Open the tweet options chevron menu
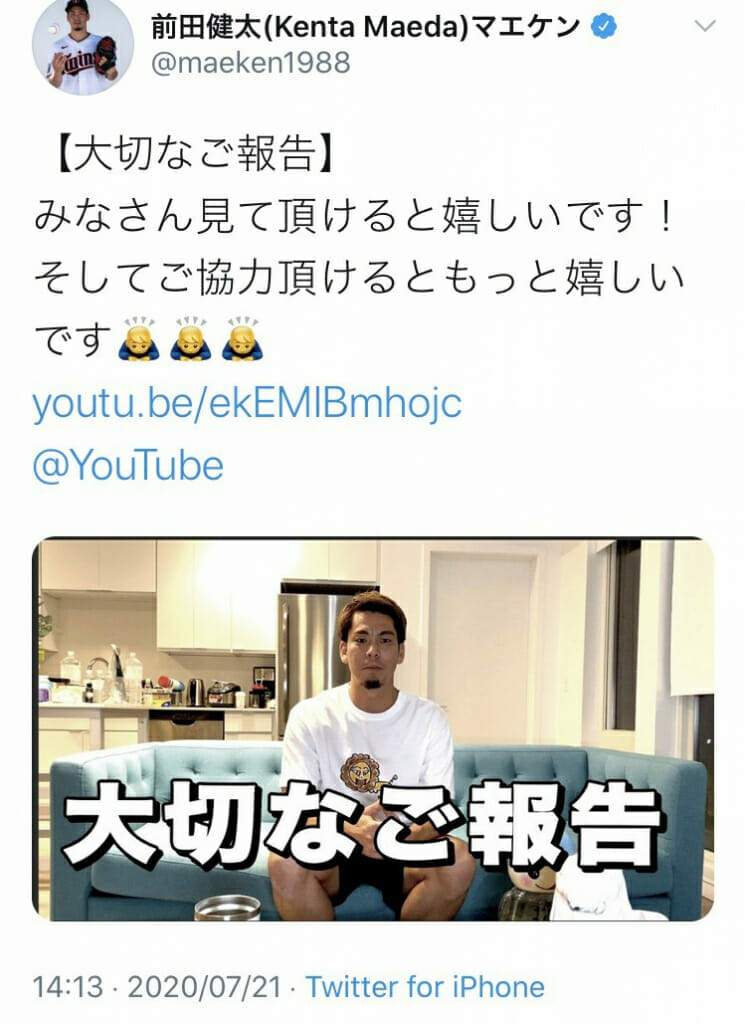745x1024 pixels. click(x=705, y=26)
